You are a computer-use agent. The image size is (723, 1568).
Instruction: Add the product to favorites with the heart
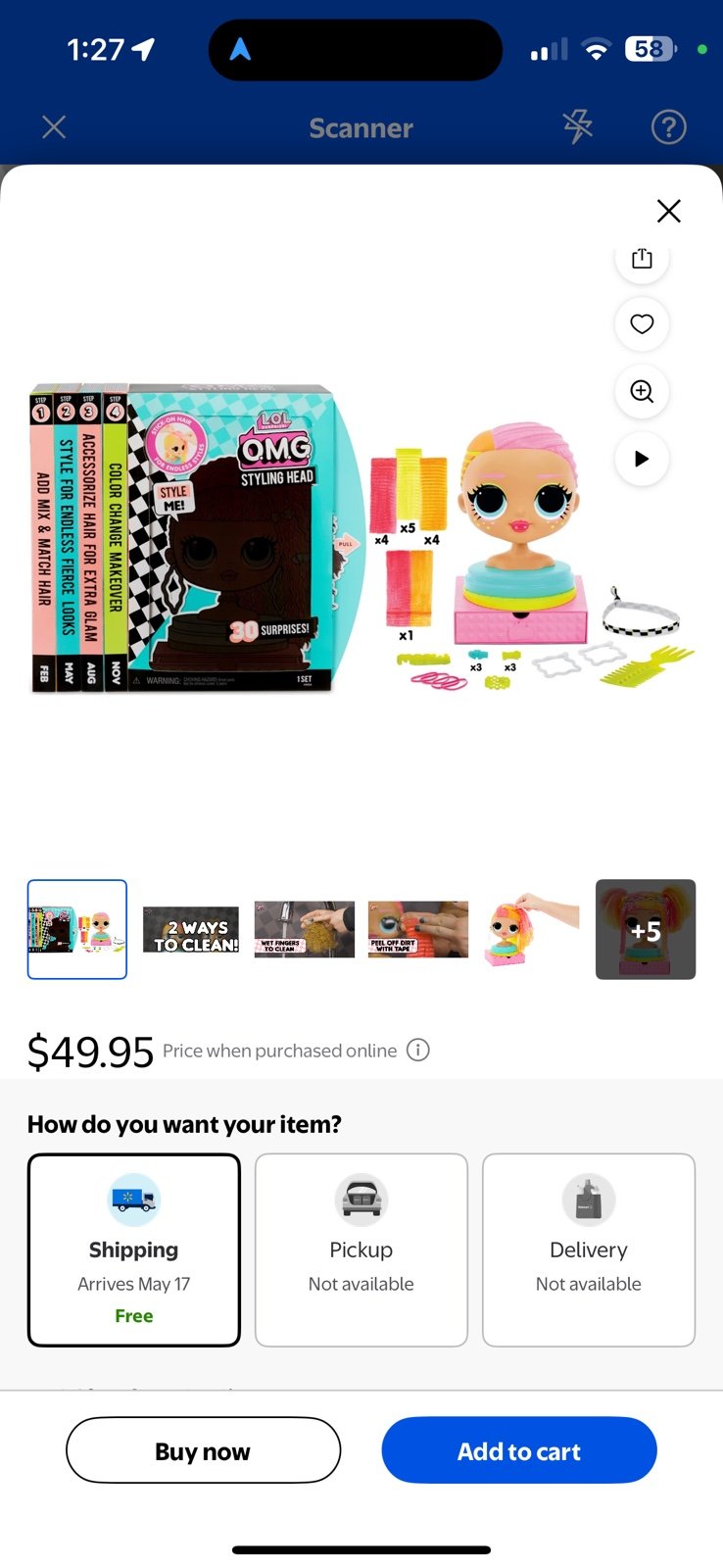[x=642, y=324]
